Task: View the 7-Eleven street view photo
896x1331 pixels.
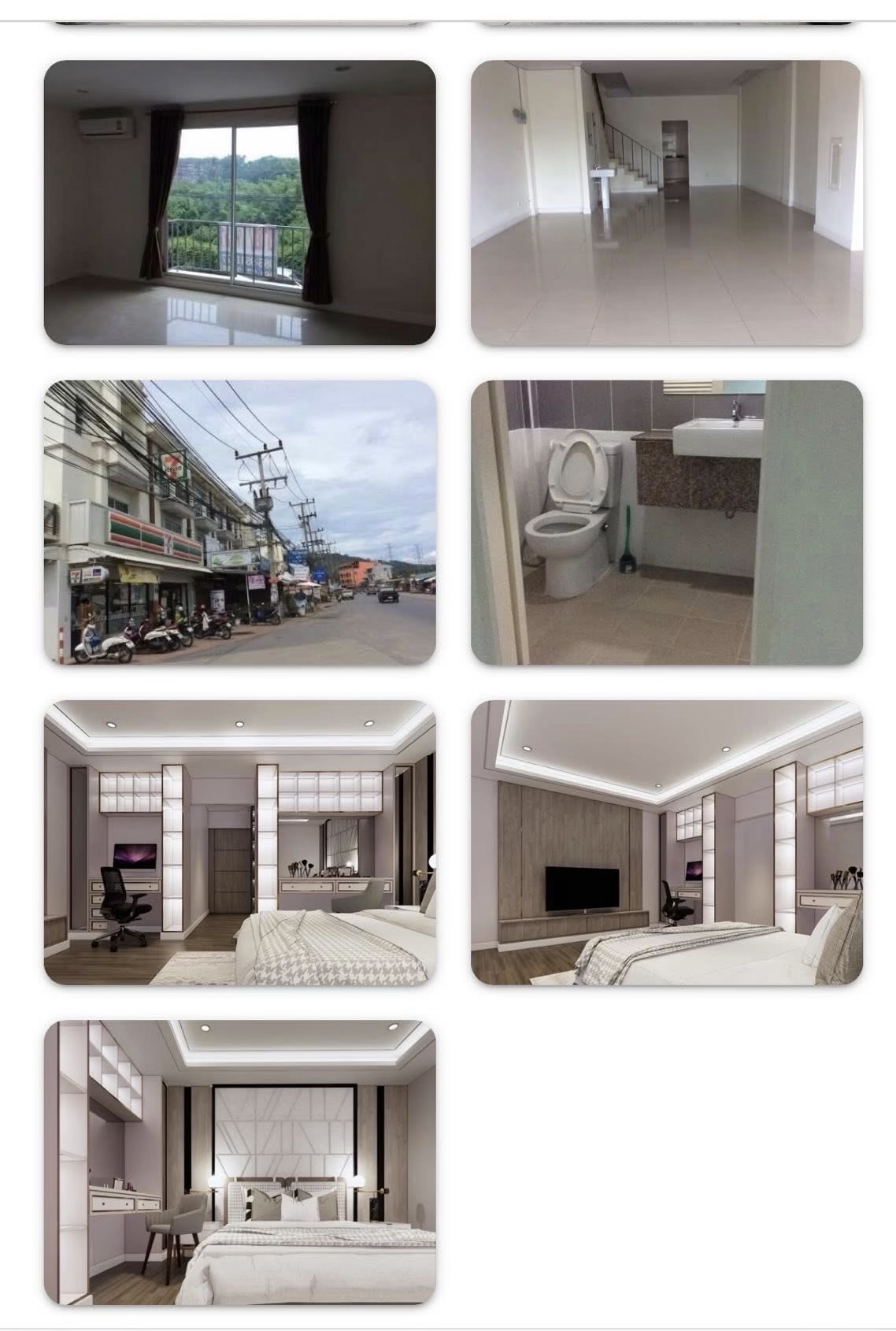Action: (x=239, y=523)
